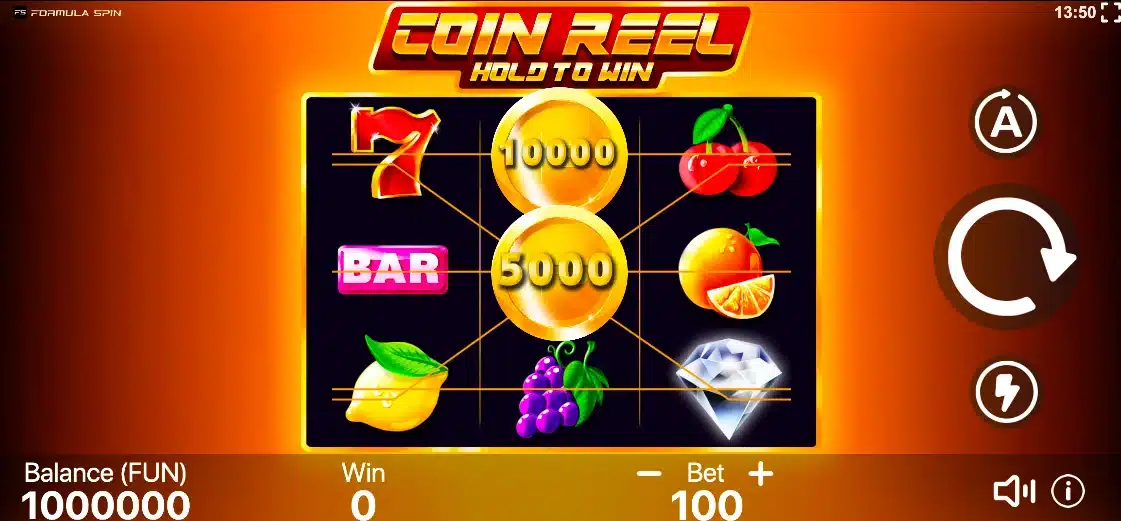Mute the game sound
The image size is (1121, 521).
pyautogui.click(x=1013, y=490)
